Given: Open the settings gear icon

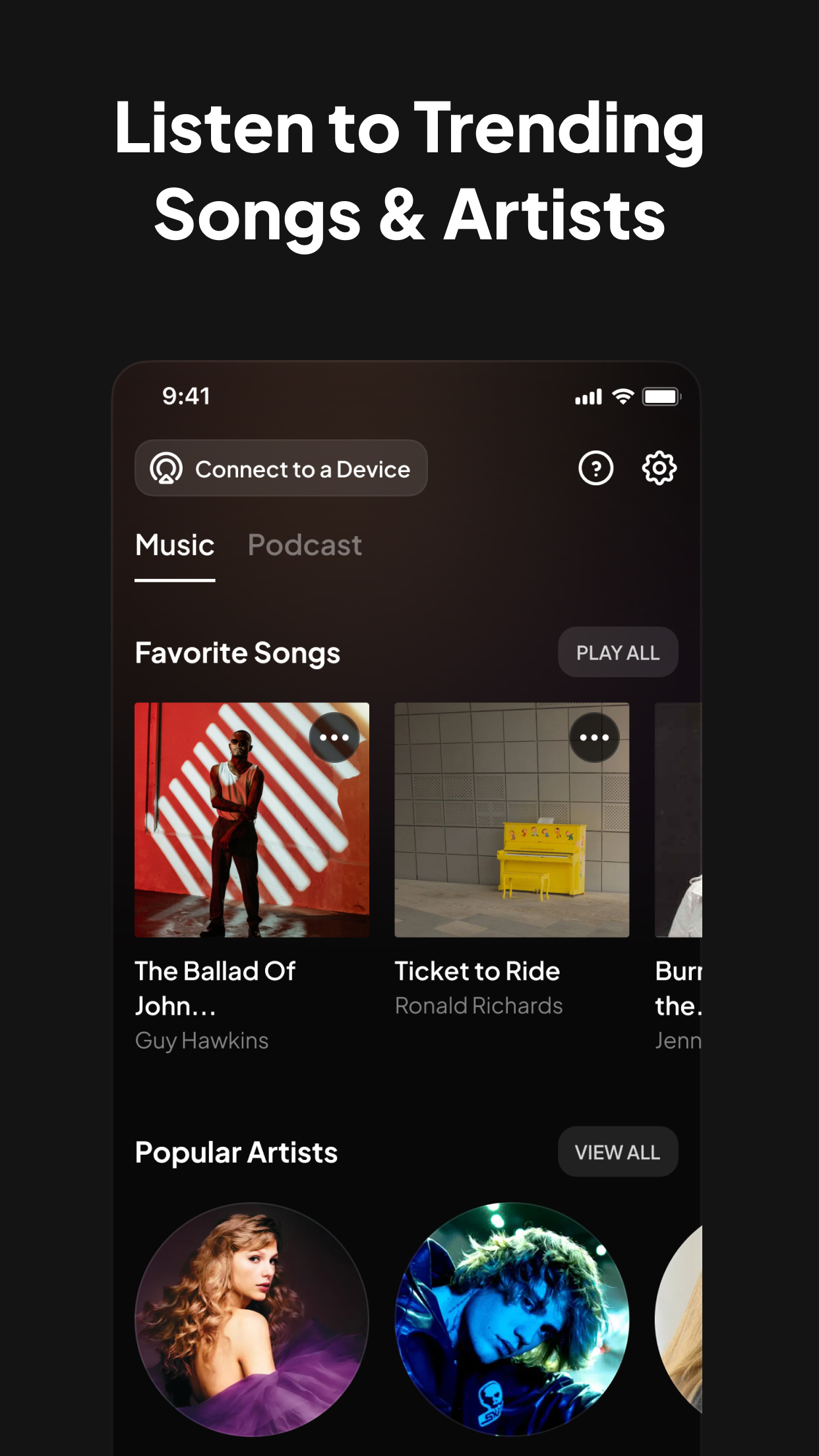Looking at the screenshot, I should pos(658,468).
